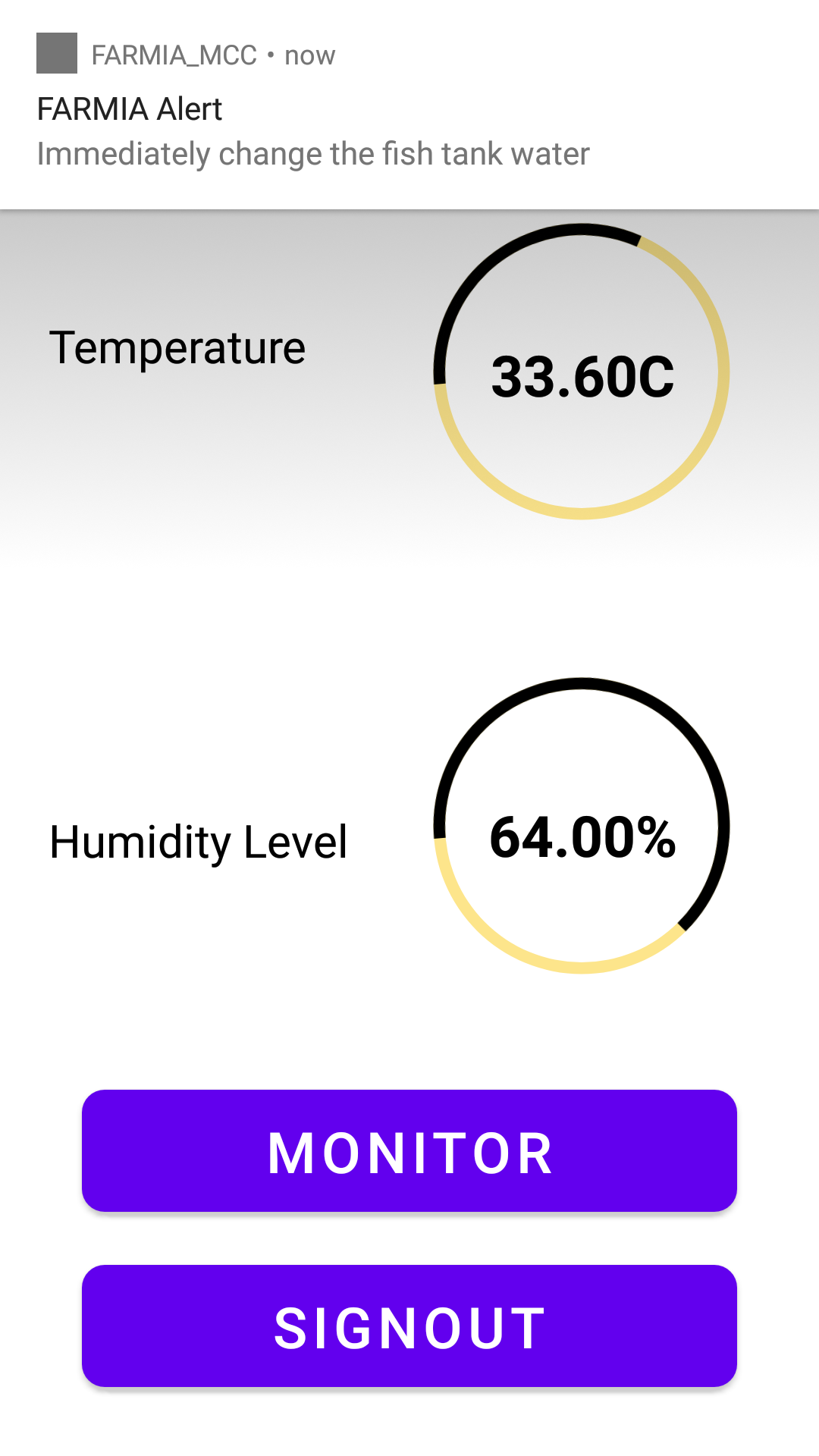Tap the MONITOR button
Viewport: 819px width, 1456px height.
click(409, 1151)
